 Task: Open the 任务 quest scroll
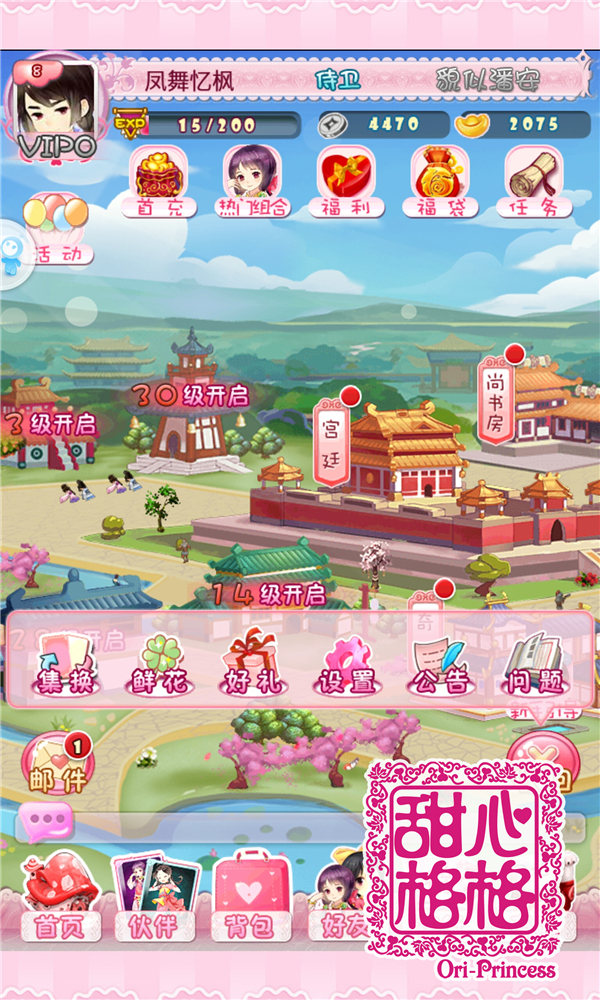(x=534, y=180)
